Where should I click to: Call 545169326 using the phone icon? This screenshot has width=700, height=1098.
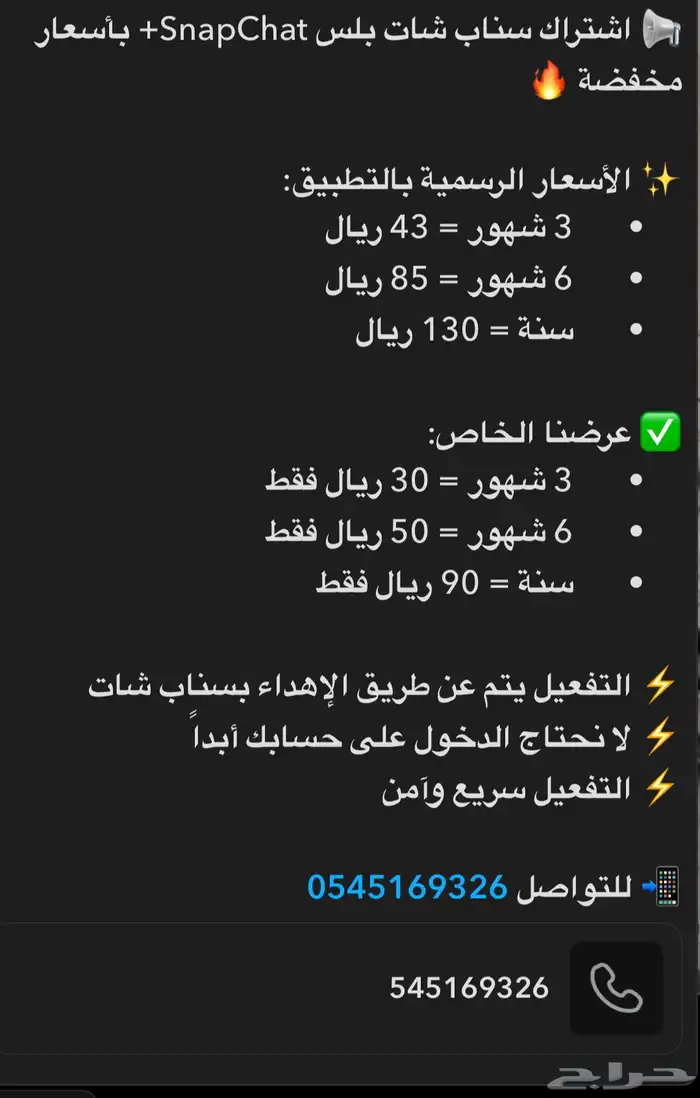coord(616,988)
